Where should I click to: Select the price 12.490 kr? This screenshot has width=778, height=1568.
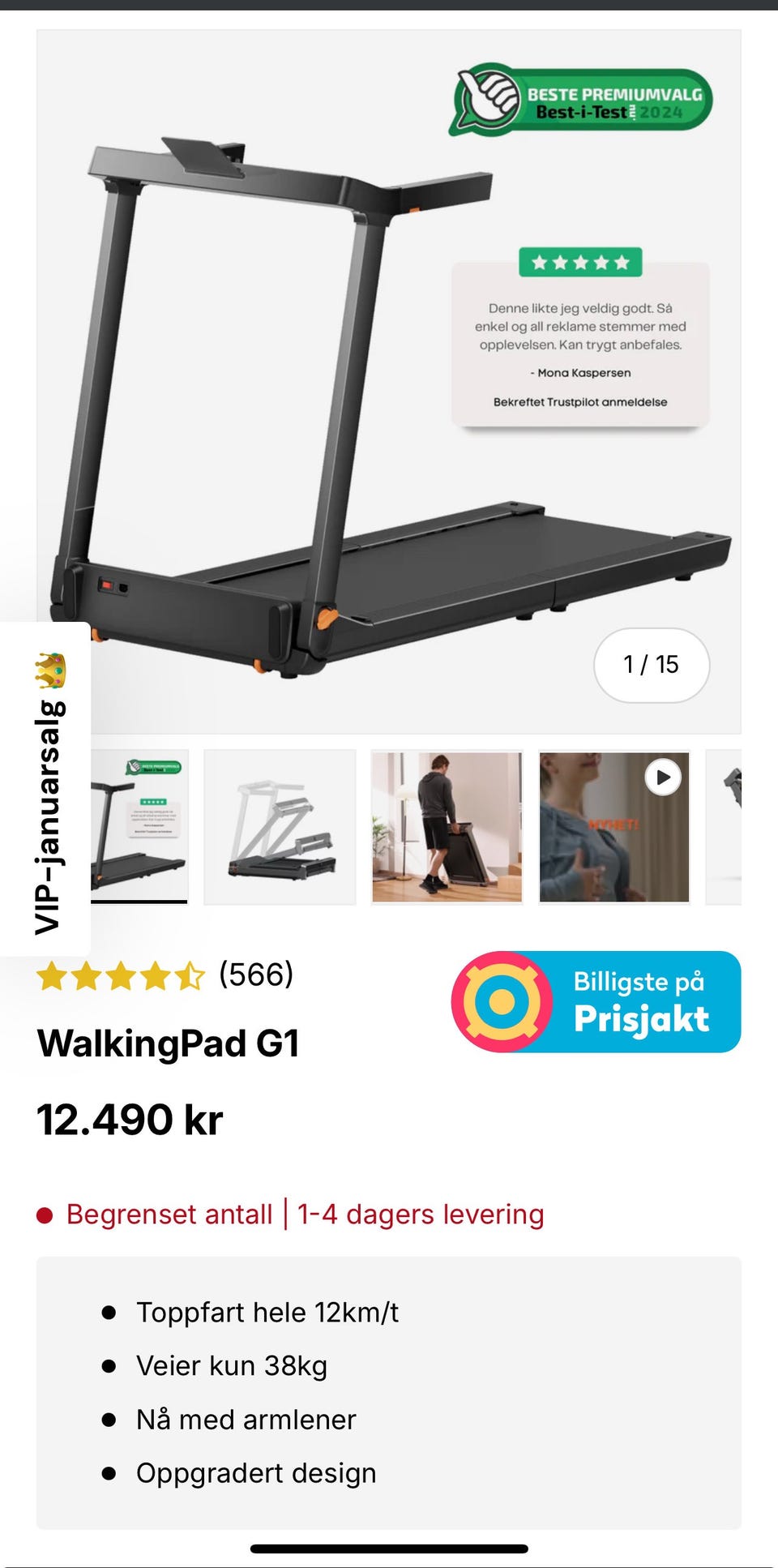(x=131, y=1120)
